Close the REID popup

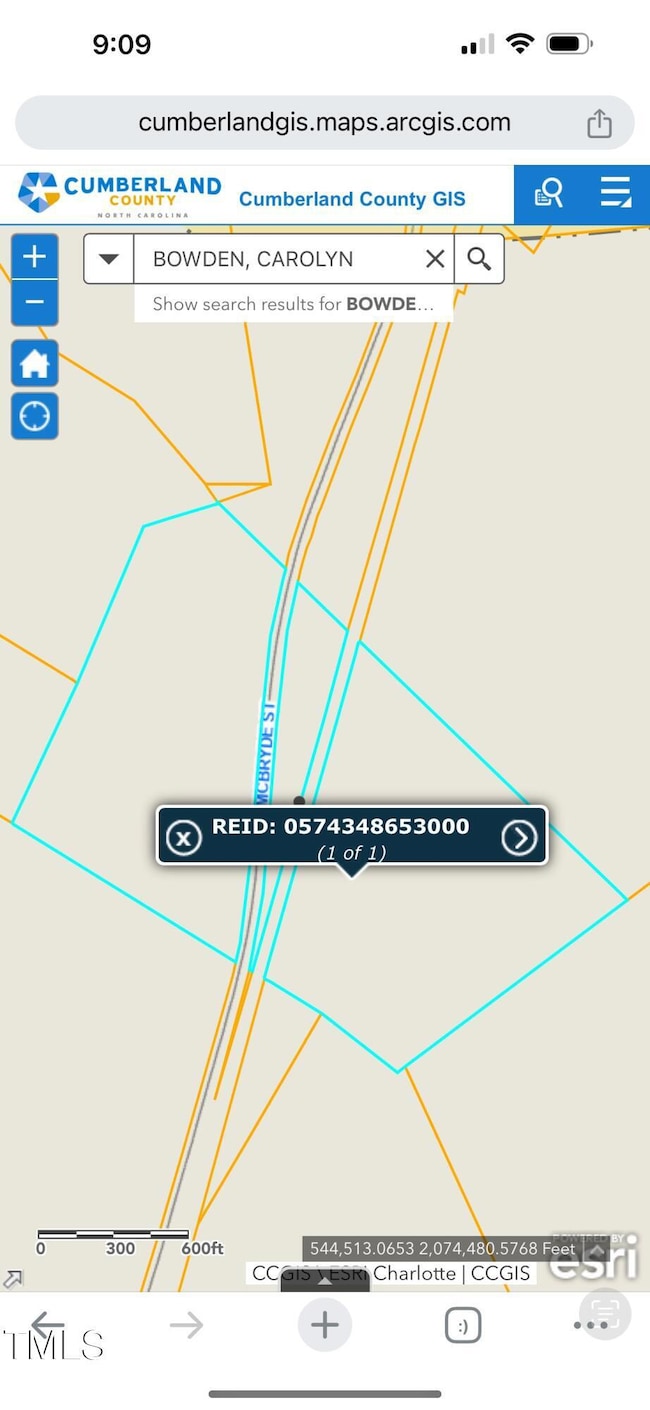[x=183, y=838]
